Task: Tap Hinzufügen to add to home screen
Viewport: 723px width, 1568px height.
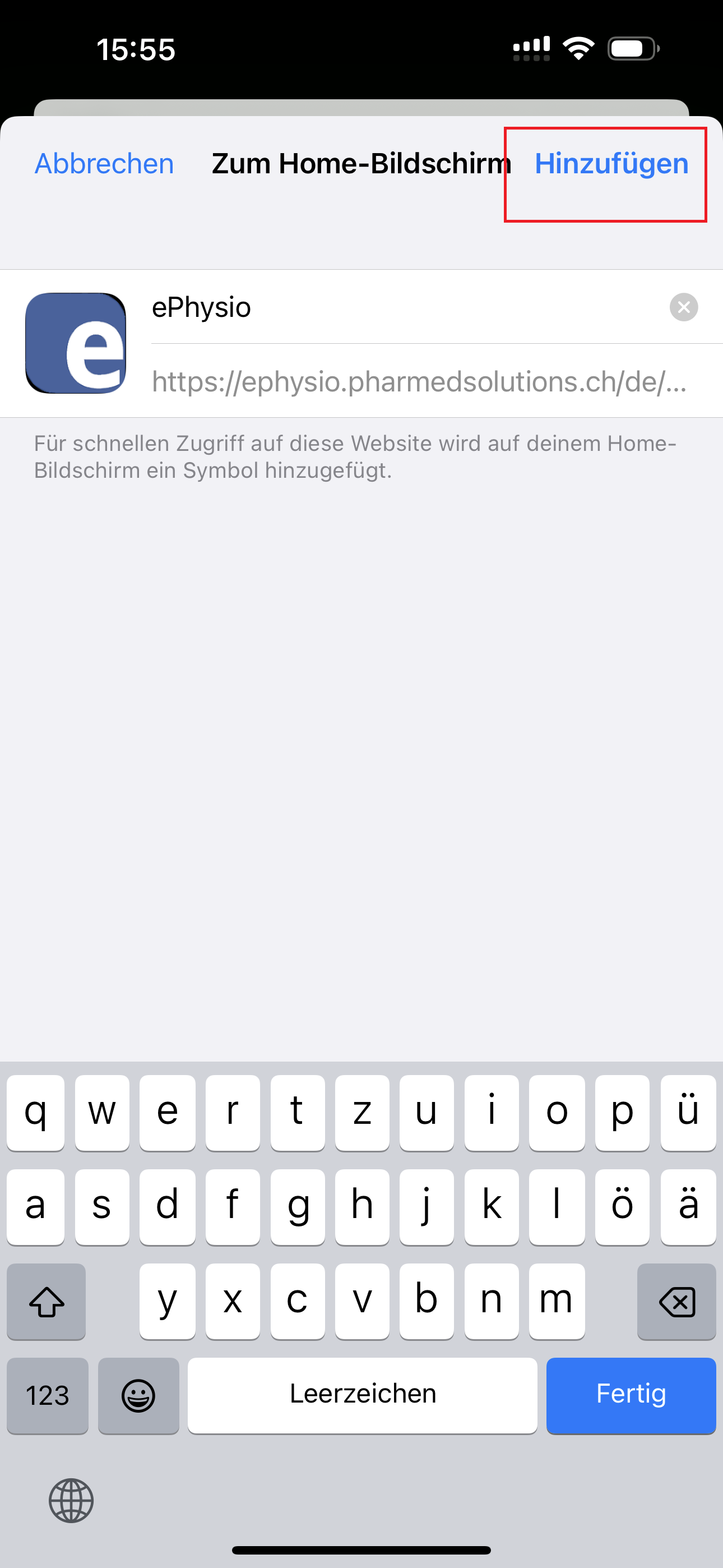Action: [x=611, y=164]
